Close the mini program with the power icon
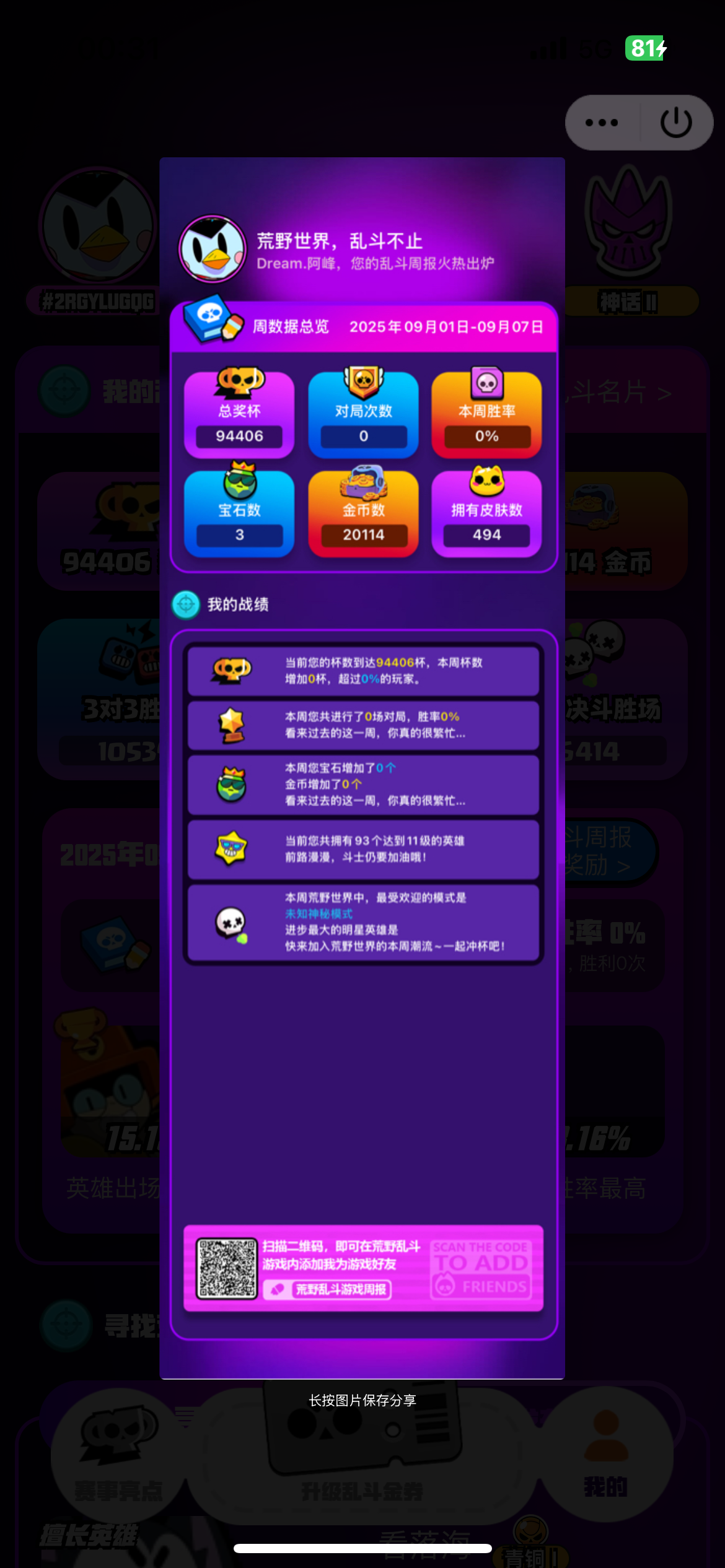This screenshot has height=1568, width=725. point(675,123)
